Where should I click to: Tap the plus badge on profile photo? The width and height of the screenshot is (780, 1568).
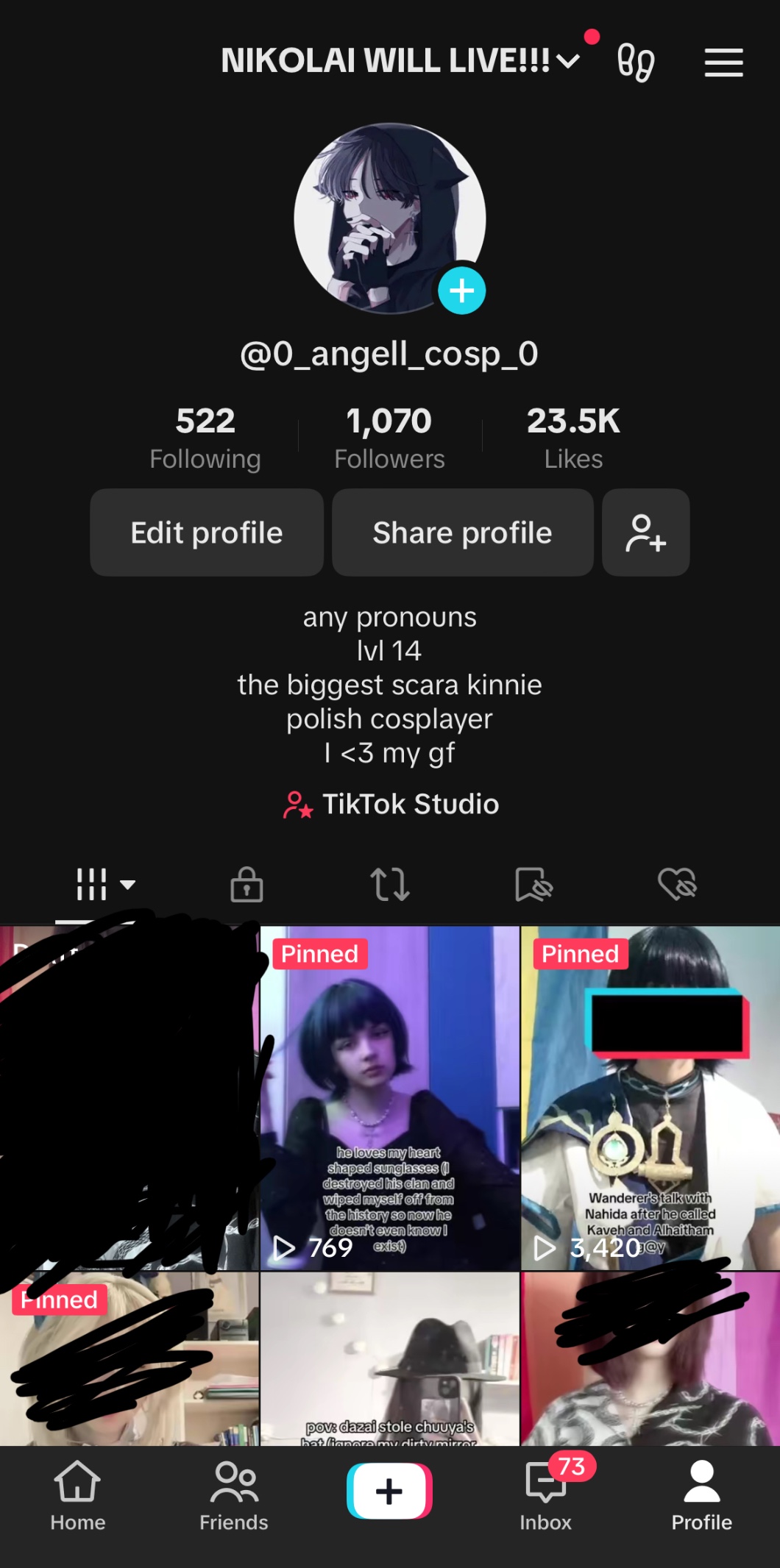[461, 291]
